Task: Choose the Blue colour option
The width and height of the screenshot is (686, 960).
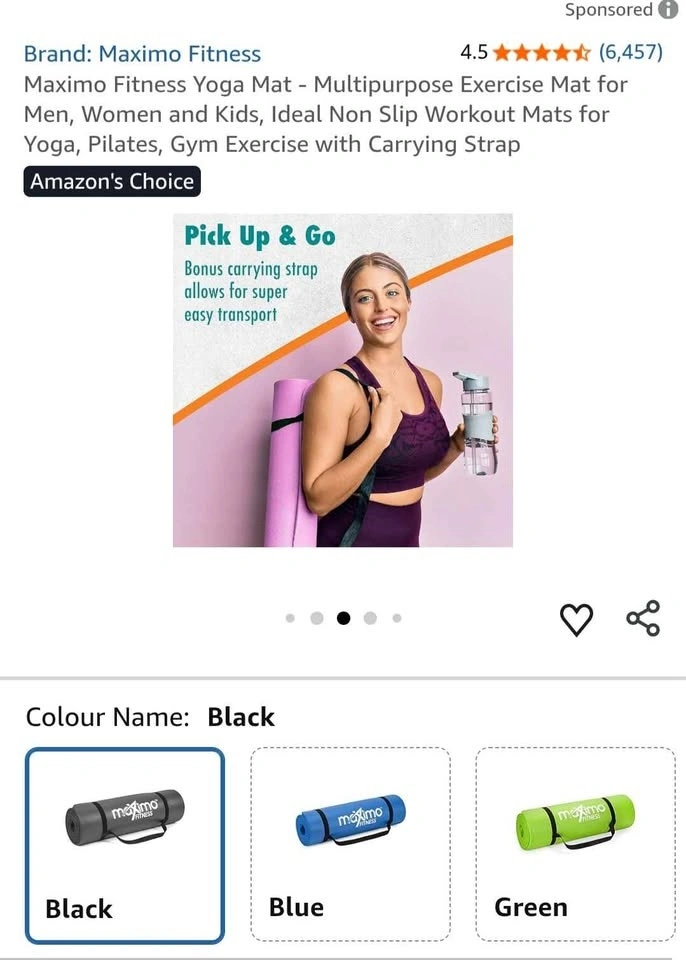Action: click(x=350, y=845)
